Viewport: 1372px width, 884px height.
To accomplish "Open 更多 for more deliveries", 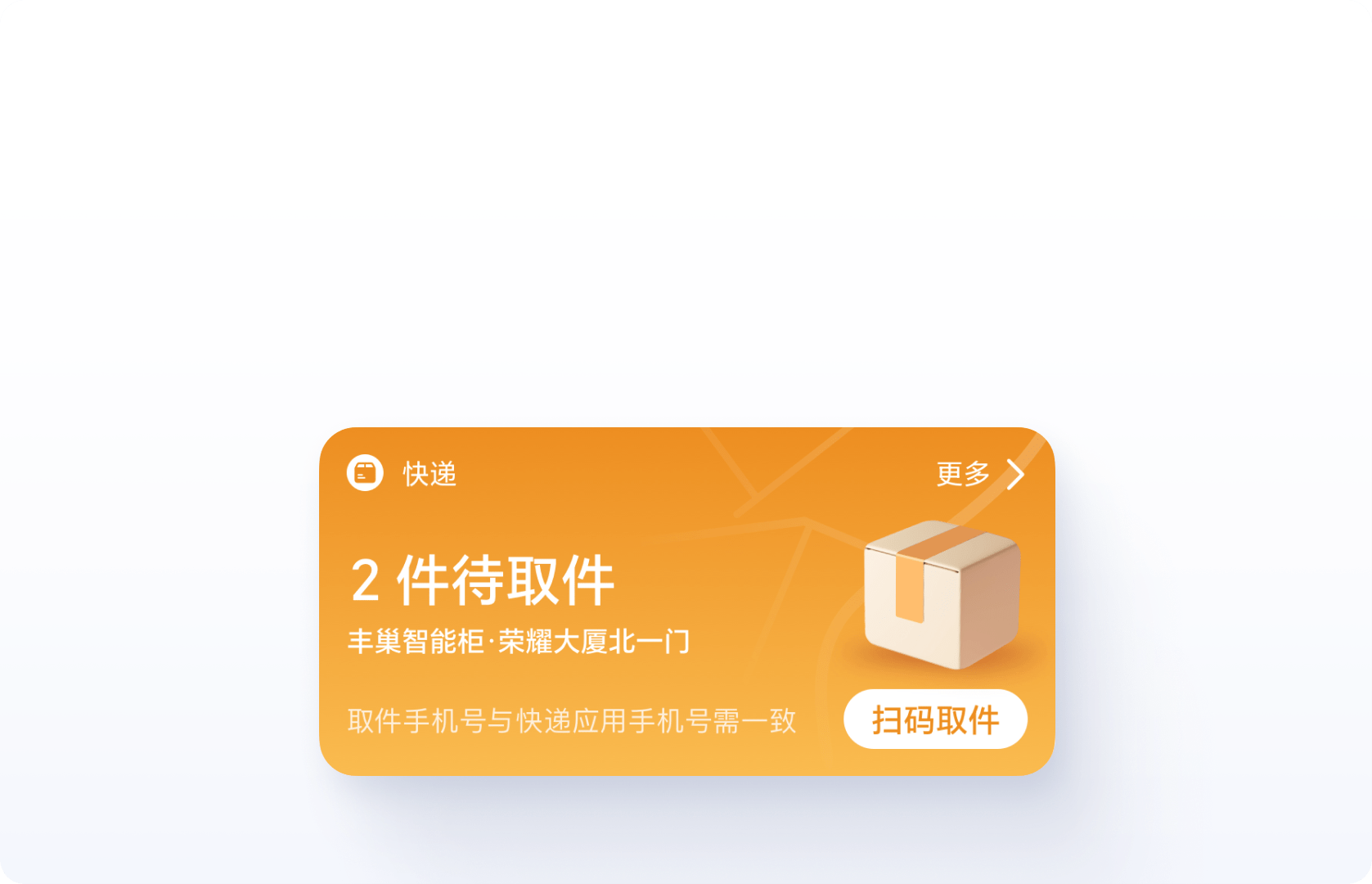I will pyautogui.click(x=979, y=474).
